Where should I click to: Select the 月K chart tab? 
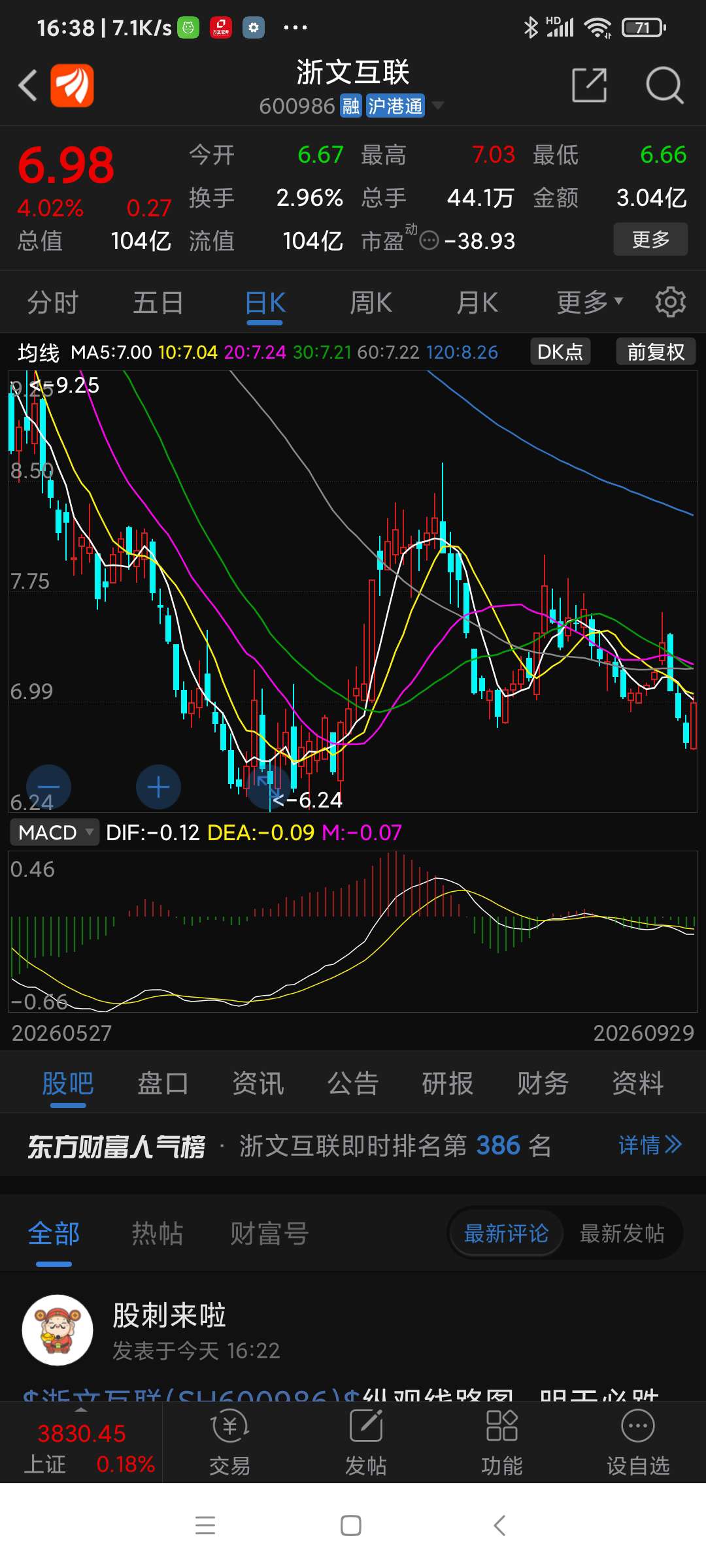point(477,302)
